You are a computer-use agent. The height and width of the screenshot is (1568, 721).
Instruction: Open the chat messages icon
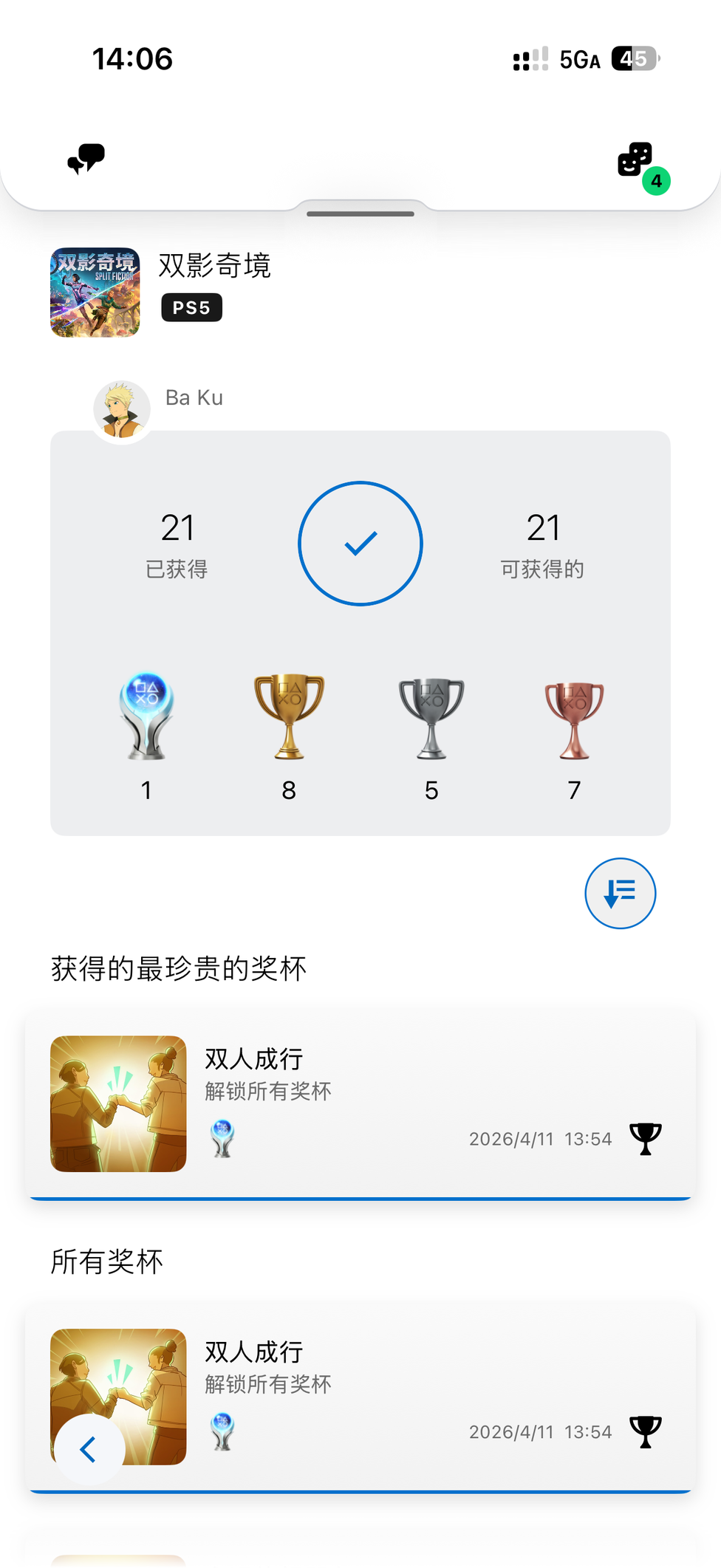coord(86,159)
